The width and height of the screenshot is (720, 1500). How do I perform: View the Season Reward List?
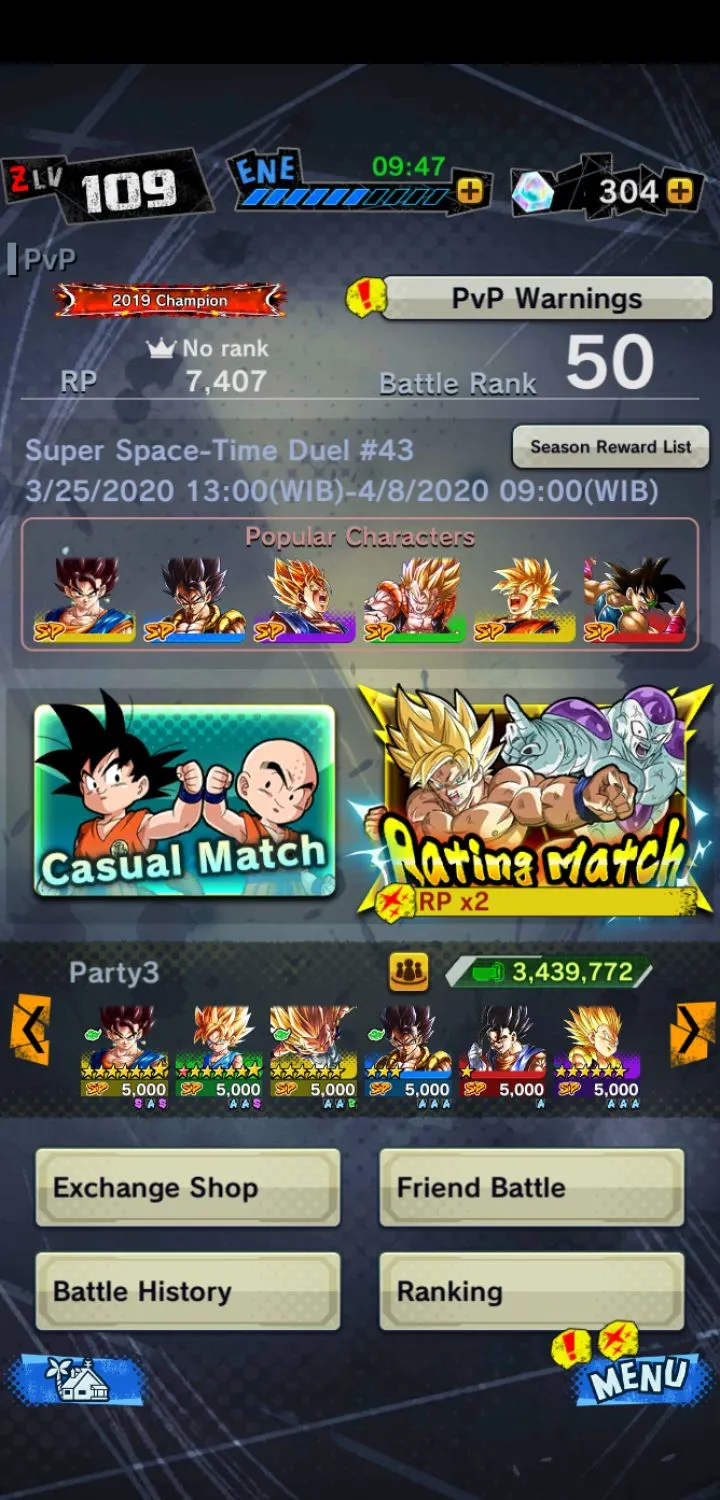(610, 447)
